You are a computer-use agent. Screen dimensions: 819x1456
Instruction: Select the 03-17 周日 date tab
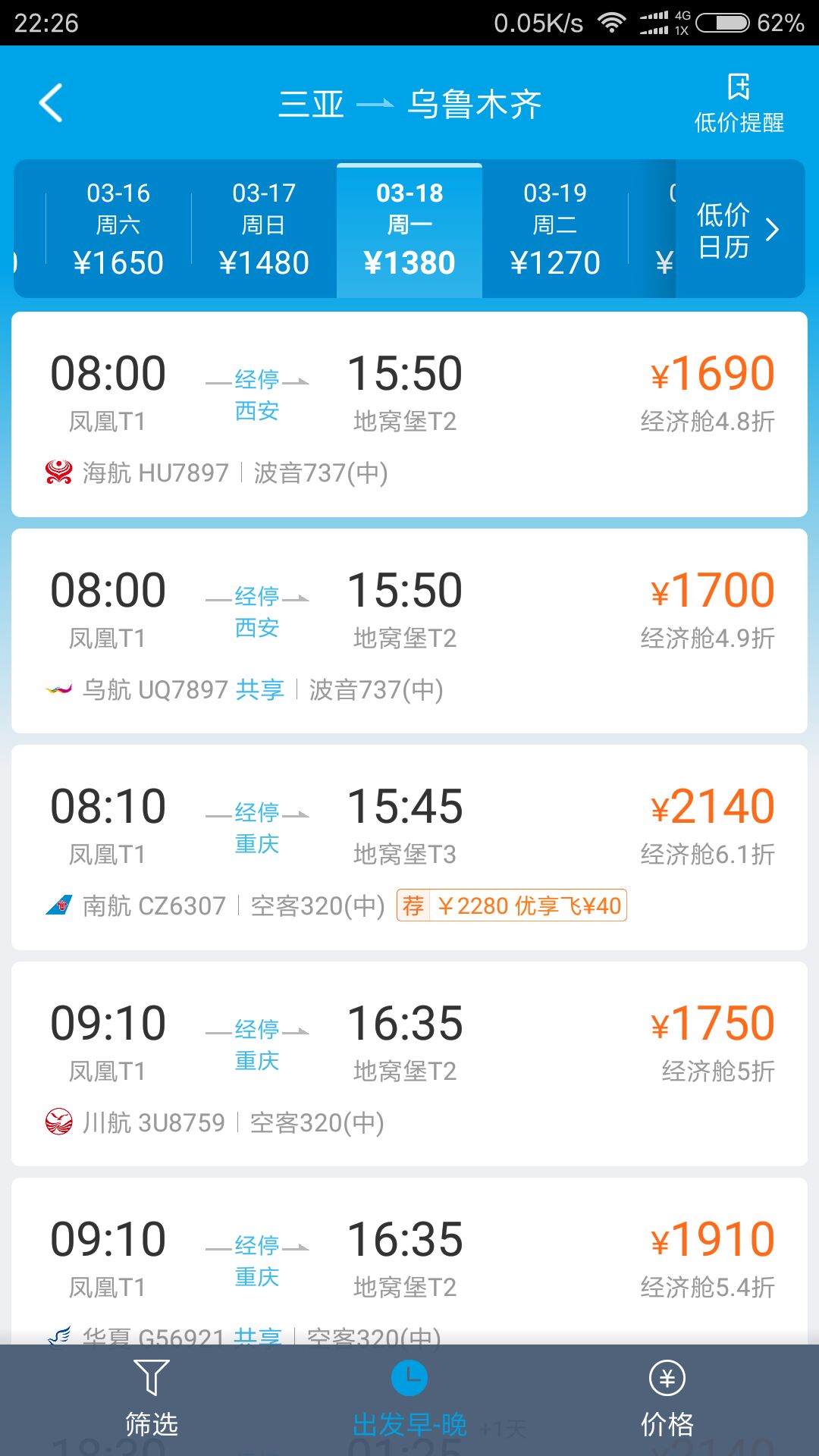264,229
